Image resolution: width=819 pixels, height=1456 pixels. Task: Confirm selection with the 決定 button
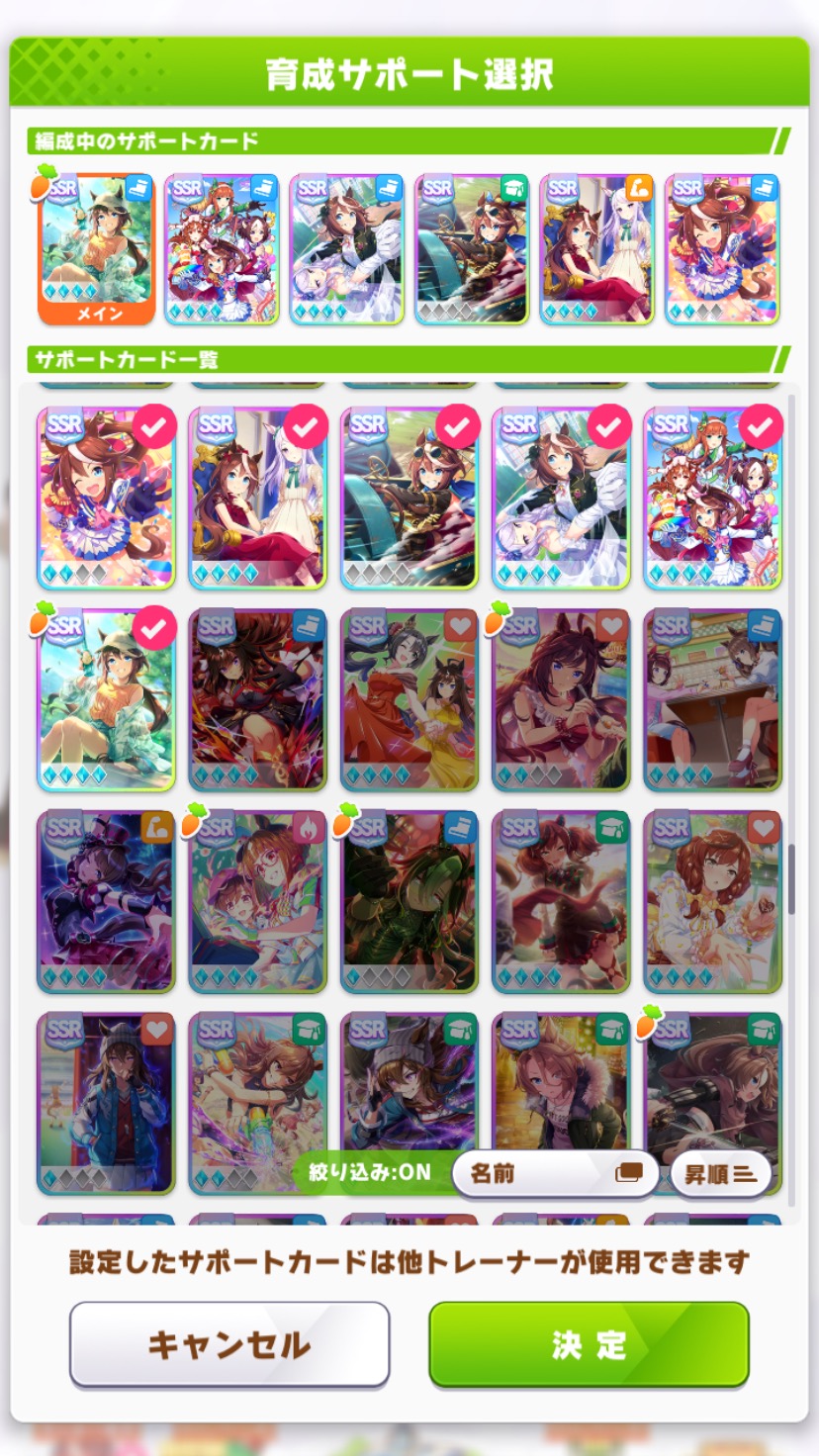point(589,1344)
